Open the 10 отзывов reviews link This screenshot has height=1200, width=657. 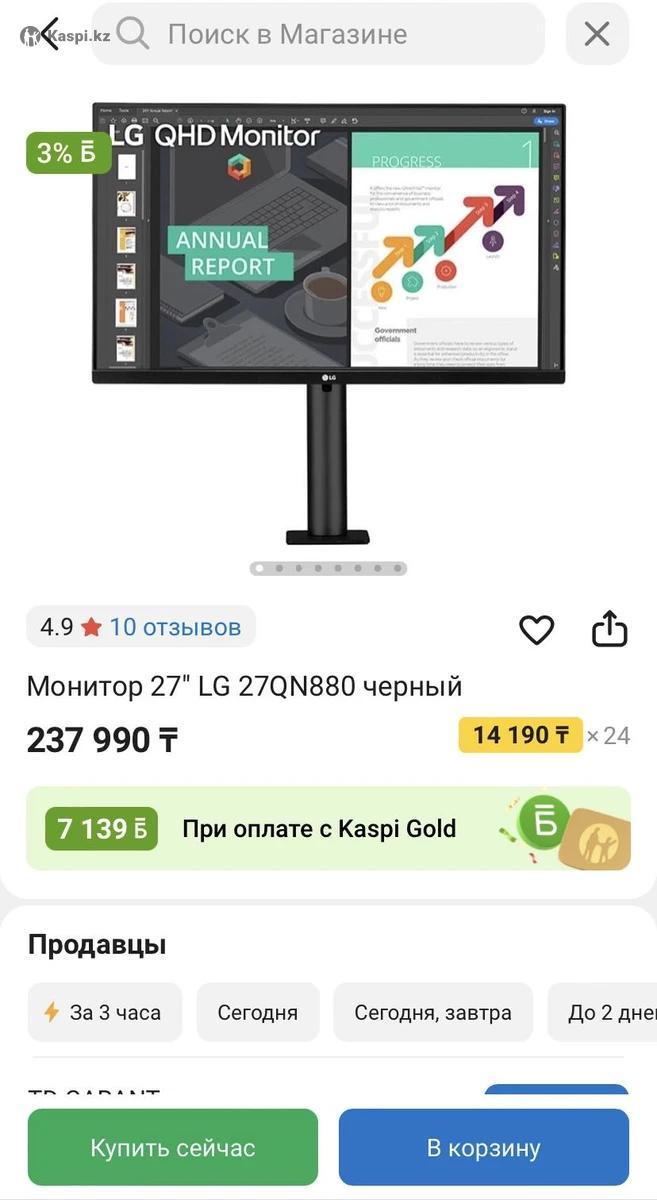(175, 627)
